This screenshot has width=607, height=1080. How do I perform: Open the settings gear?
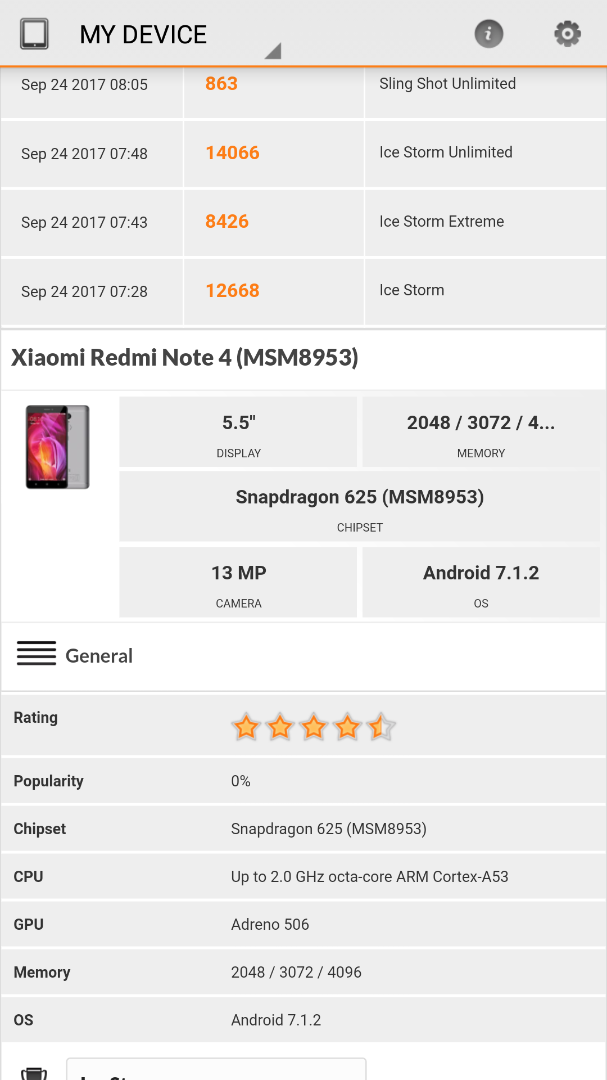pyautogui.click(x=567, y=34)
